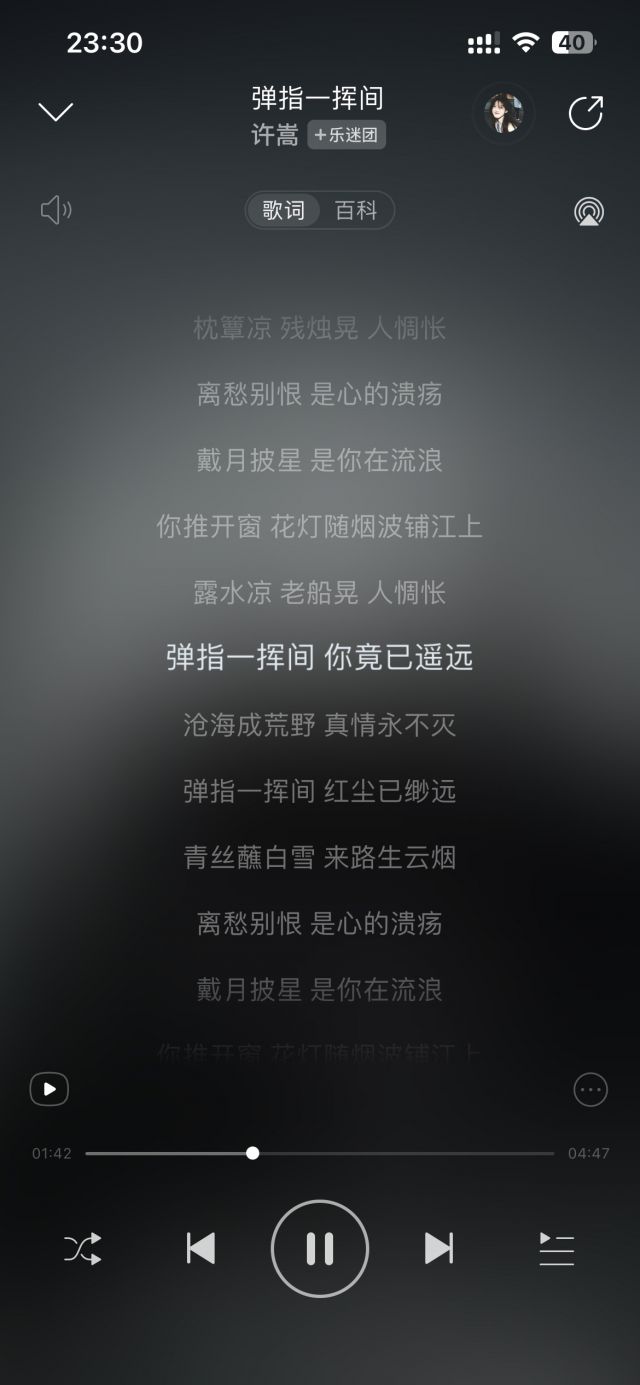
Task: Toggle shuffle play mode
Action: coord(83,1249)
